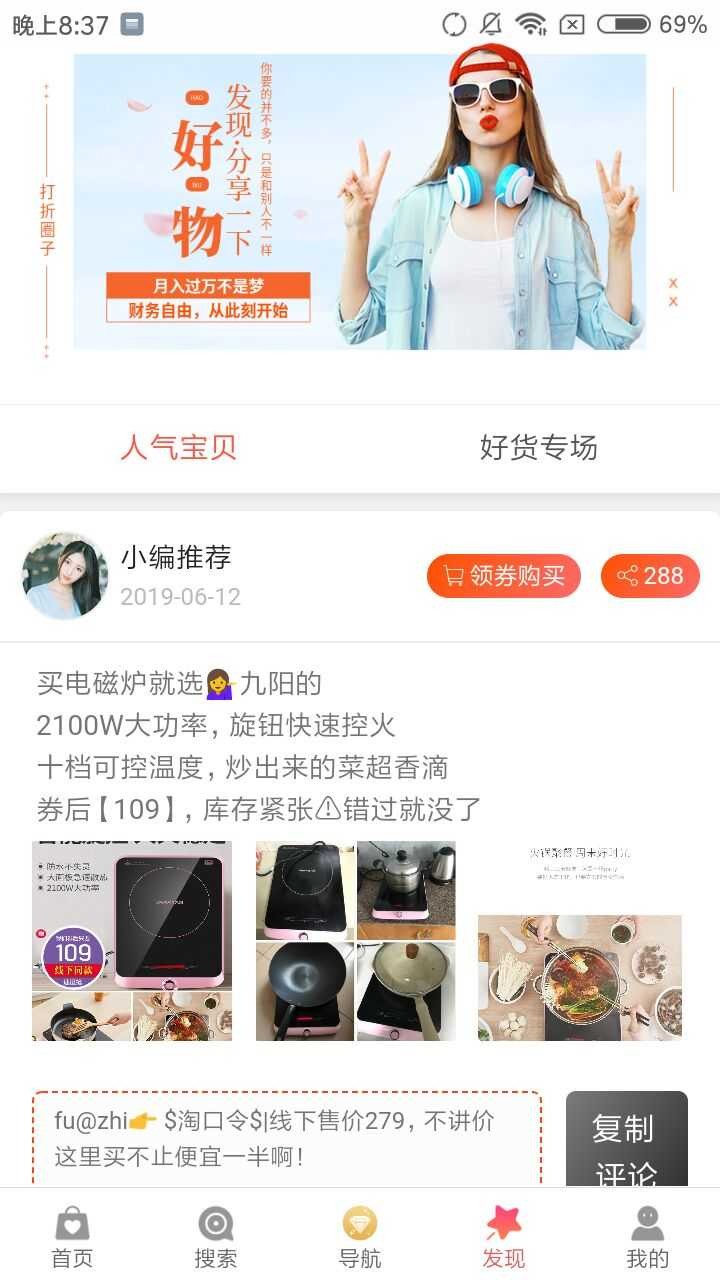Switch to the 导航 tab
This screenshot has width=720, height=1280.
point(360,1236)
